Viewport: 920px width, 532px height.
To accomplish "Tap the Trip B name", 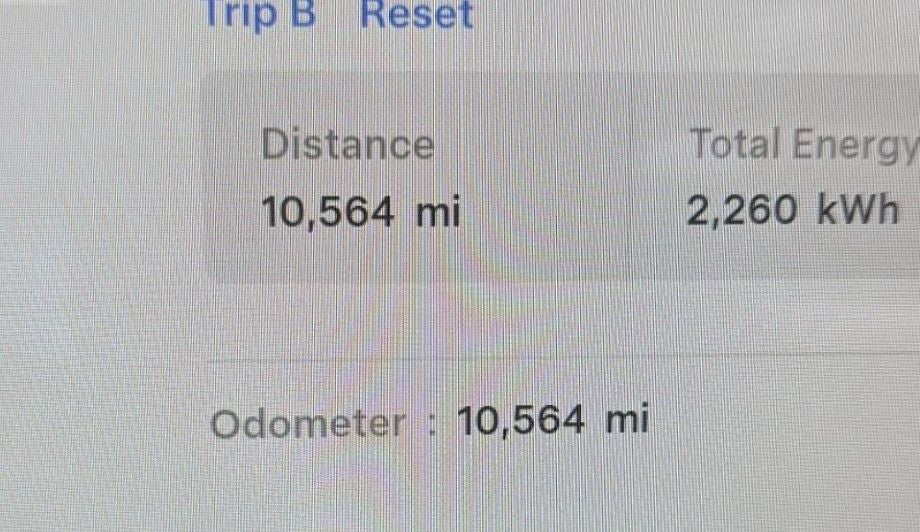I will [x=259, y=14].
